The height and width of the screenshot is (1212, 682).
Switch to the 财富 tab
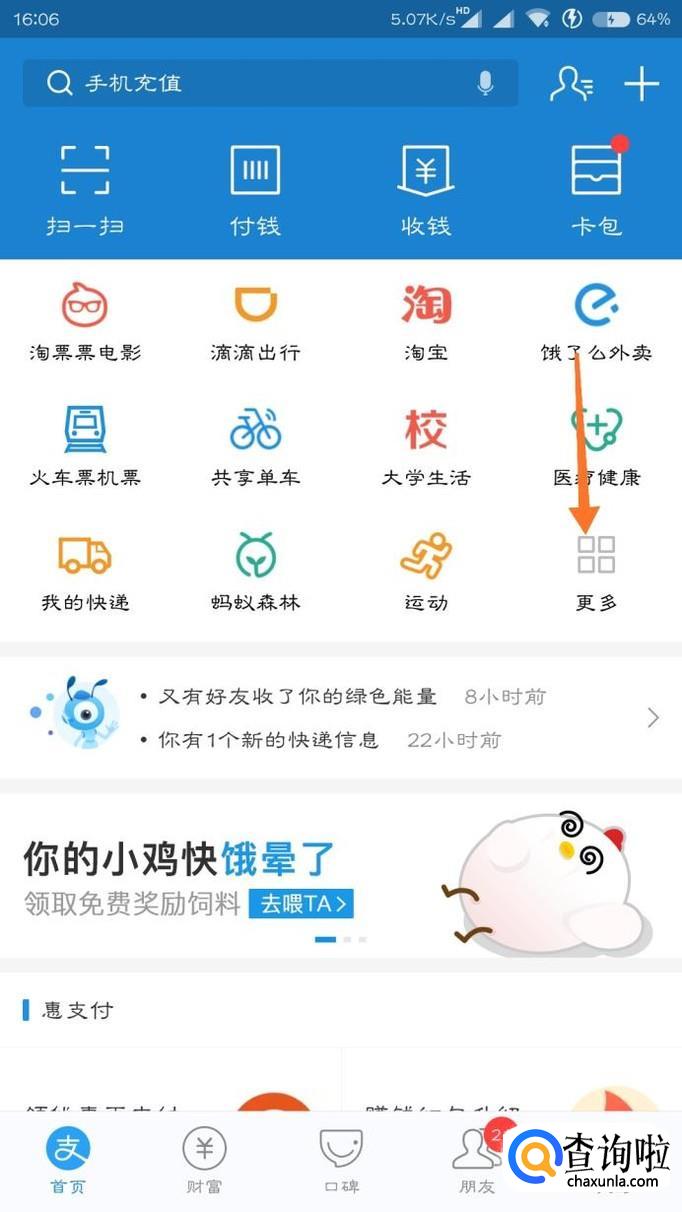pyautogui.click(x=204, y=1160)
